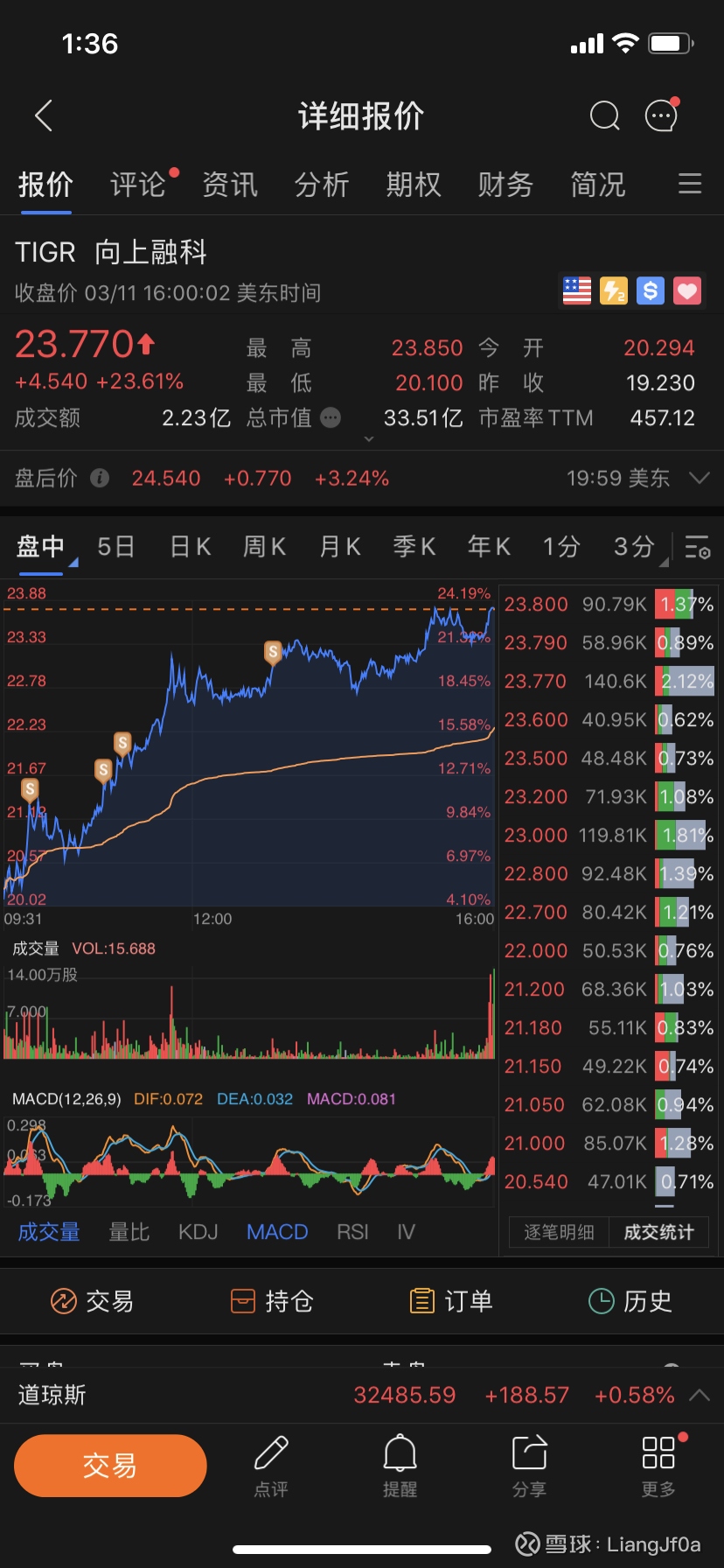Set a price alert via 提醒
This screenshot has width=724, height=1568.
400,1466
